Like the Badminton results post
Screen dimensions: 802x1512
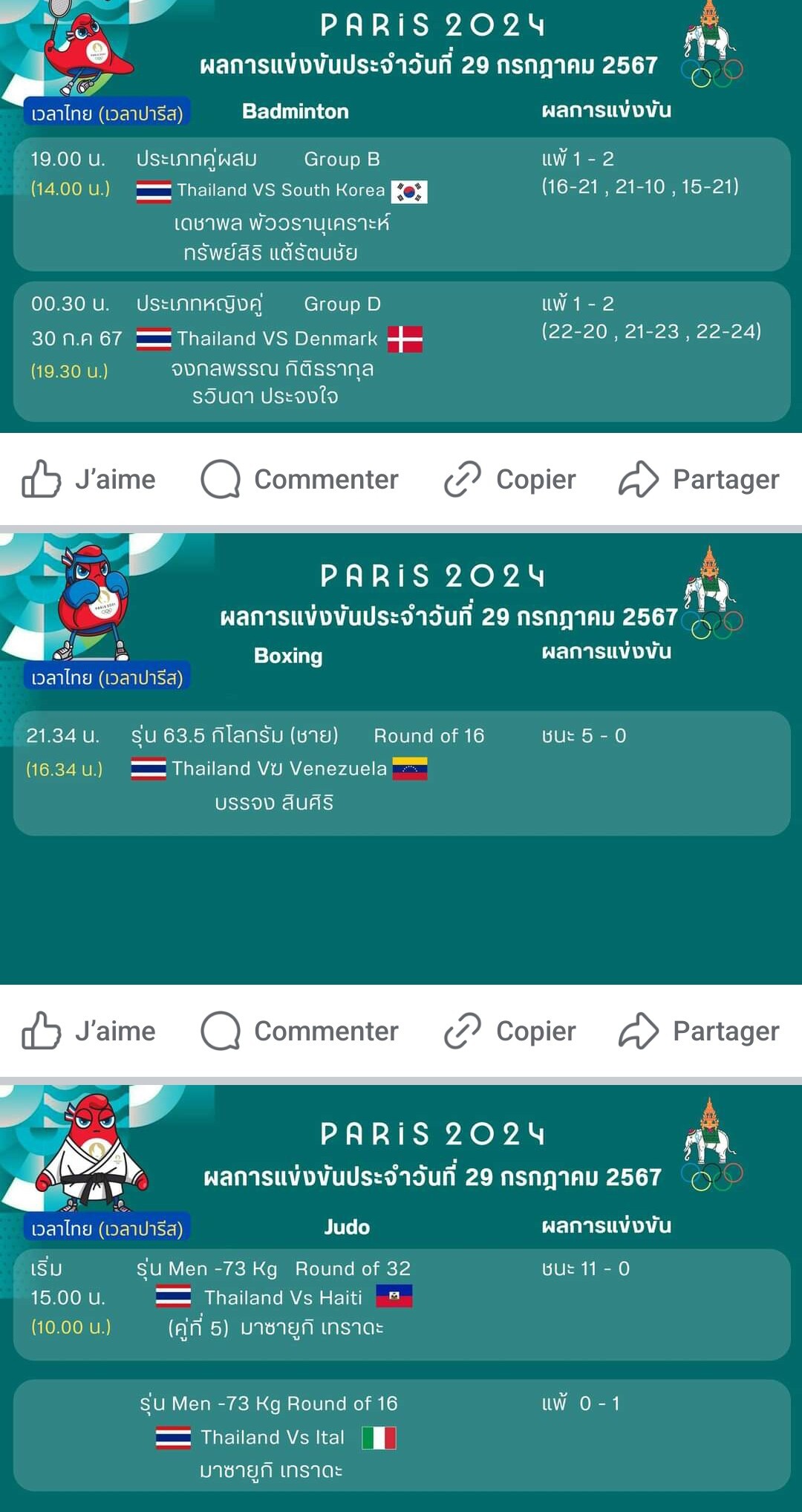tap(89, 480)
